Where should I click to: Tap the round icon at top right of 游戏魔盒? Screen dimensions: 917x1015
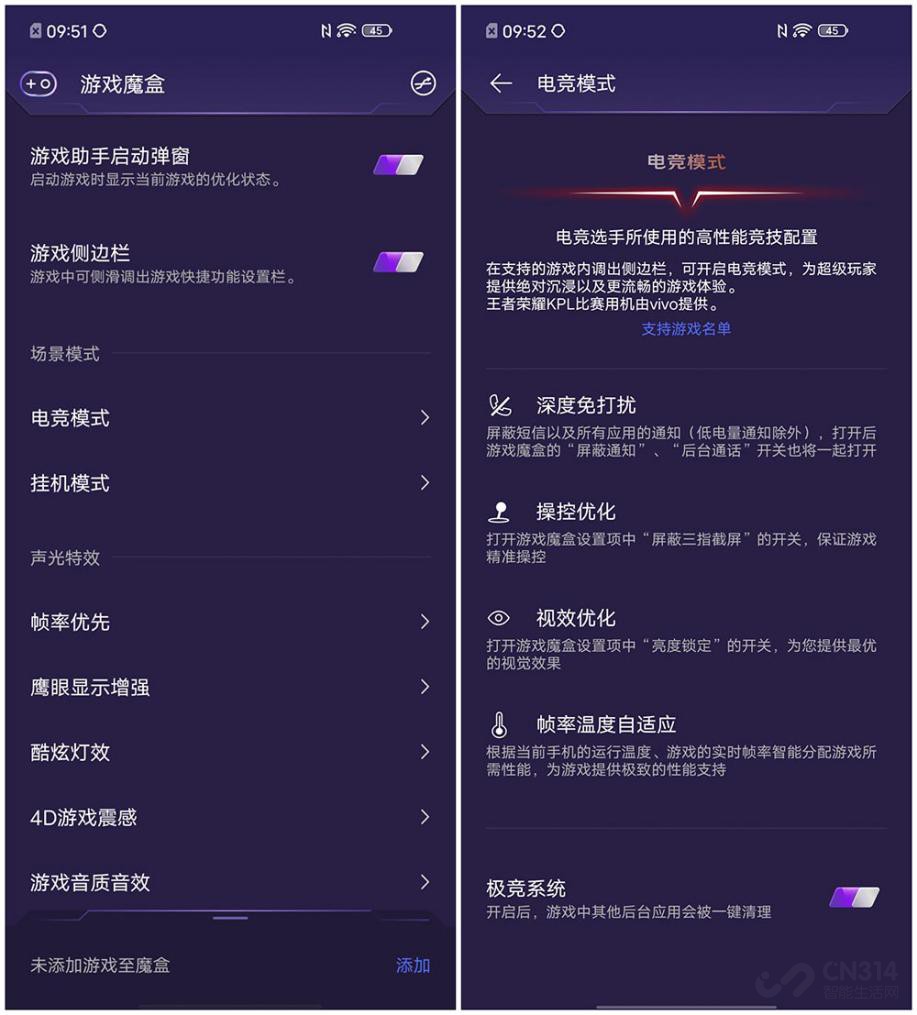coord(423,84)
